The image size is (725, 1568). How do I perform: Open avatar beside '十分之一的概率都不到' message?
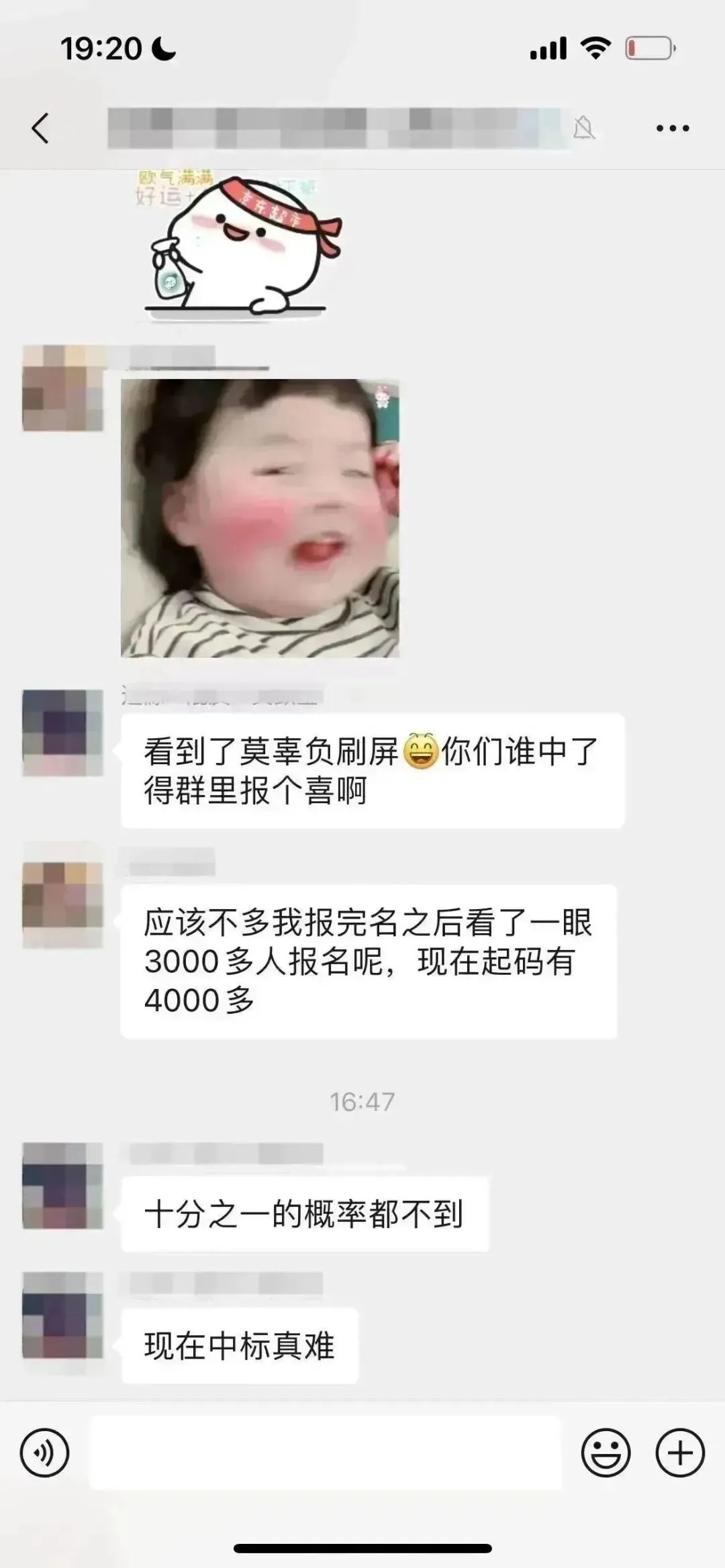tap(62, 1186)
